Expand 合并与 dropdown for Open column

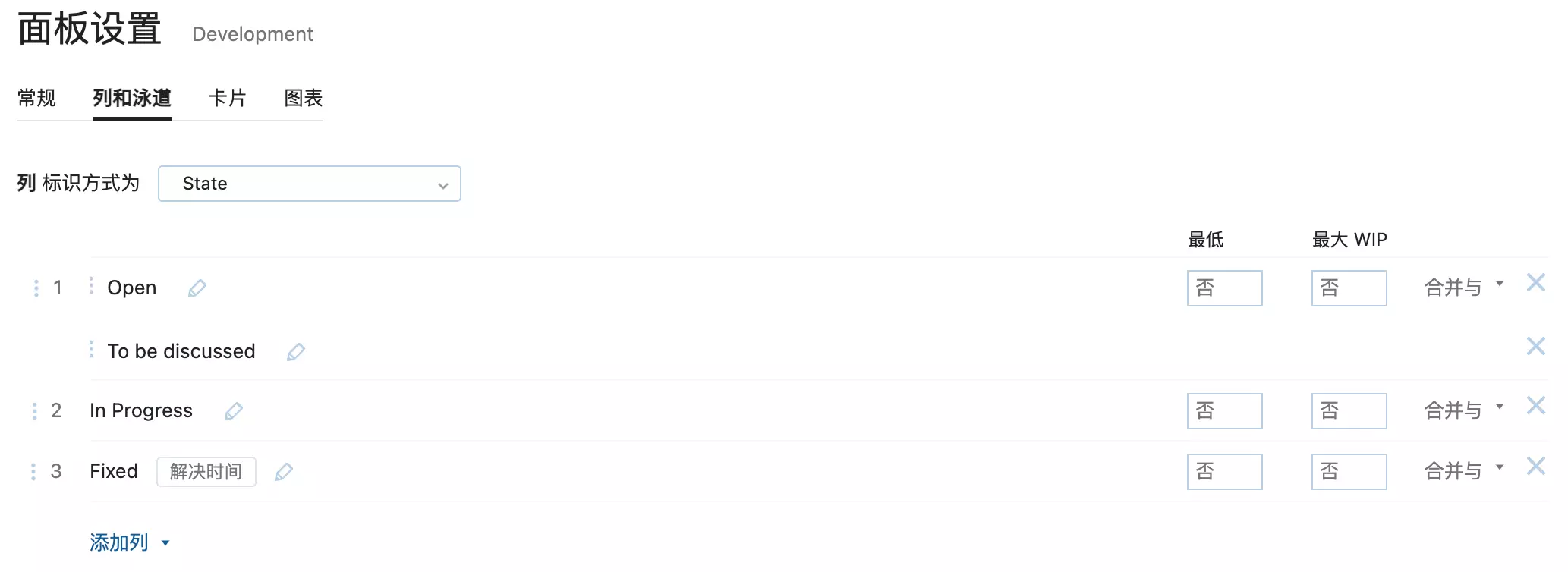point(1463,288)
